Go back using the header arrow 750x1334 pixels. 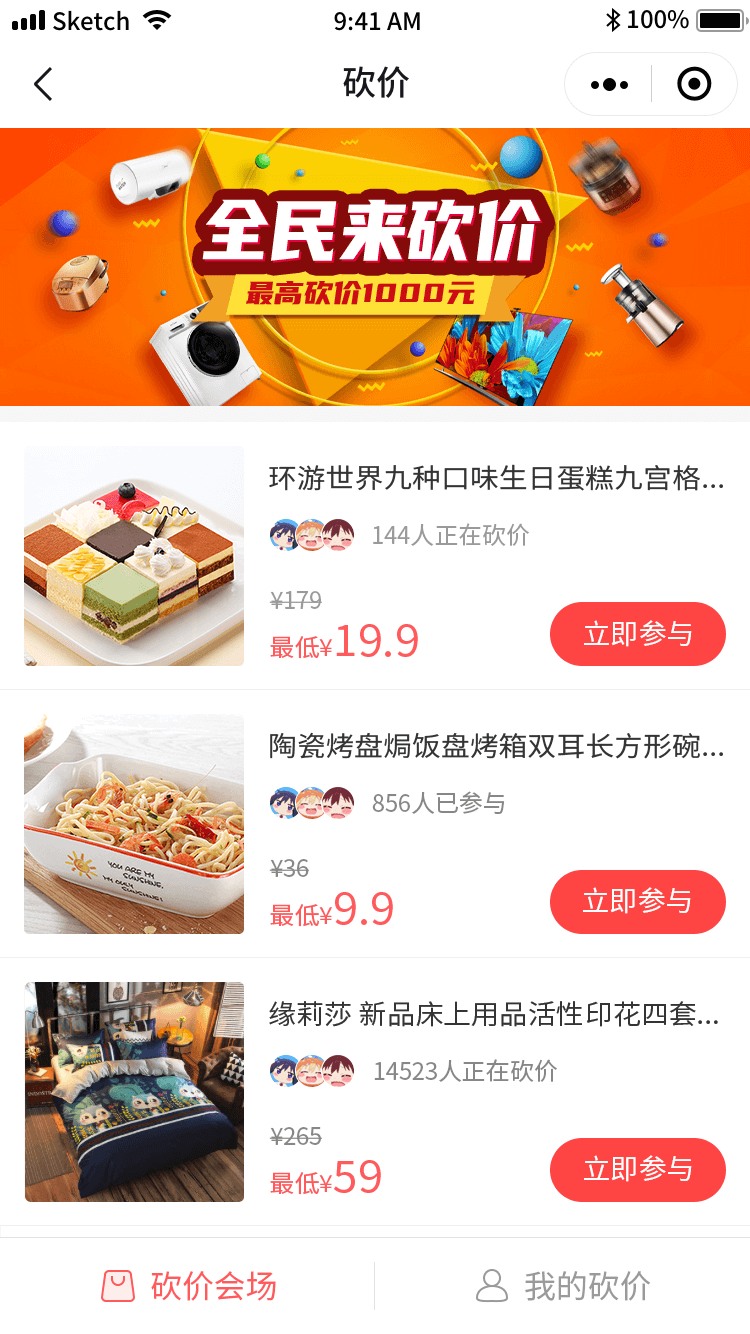[x=43, y=84]
